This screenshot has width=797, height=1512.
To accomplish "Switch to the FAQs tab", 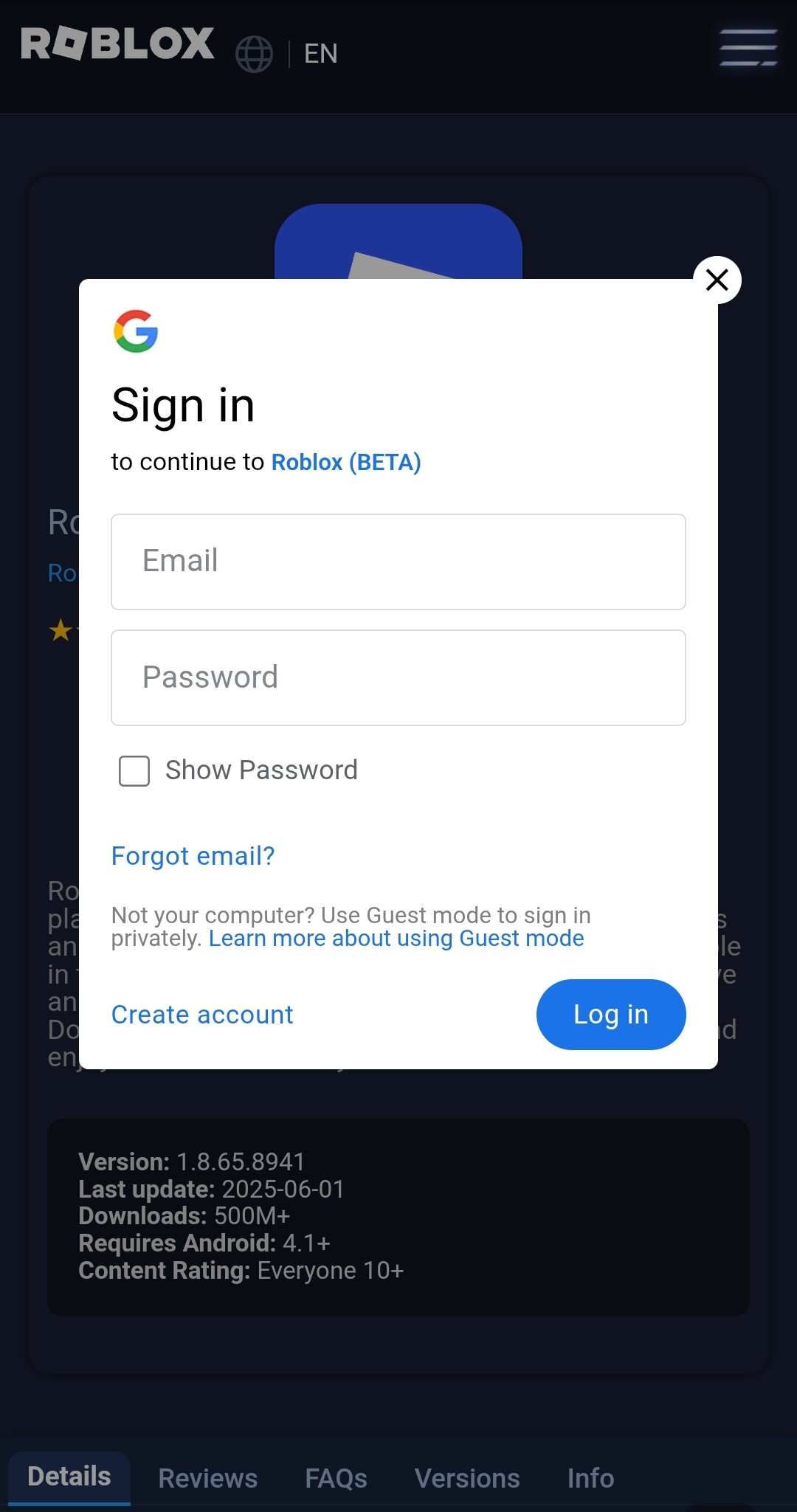I will click(336, 1478).
